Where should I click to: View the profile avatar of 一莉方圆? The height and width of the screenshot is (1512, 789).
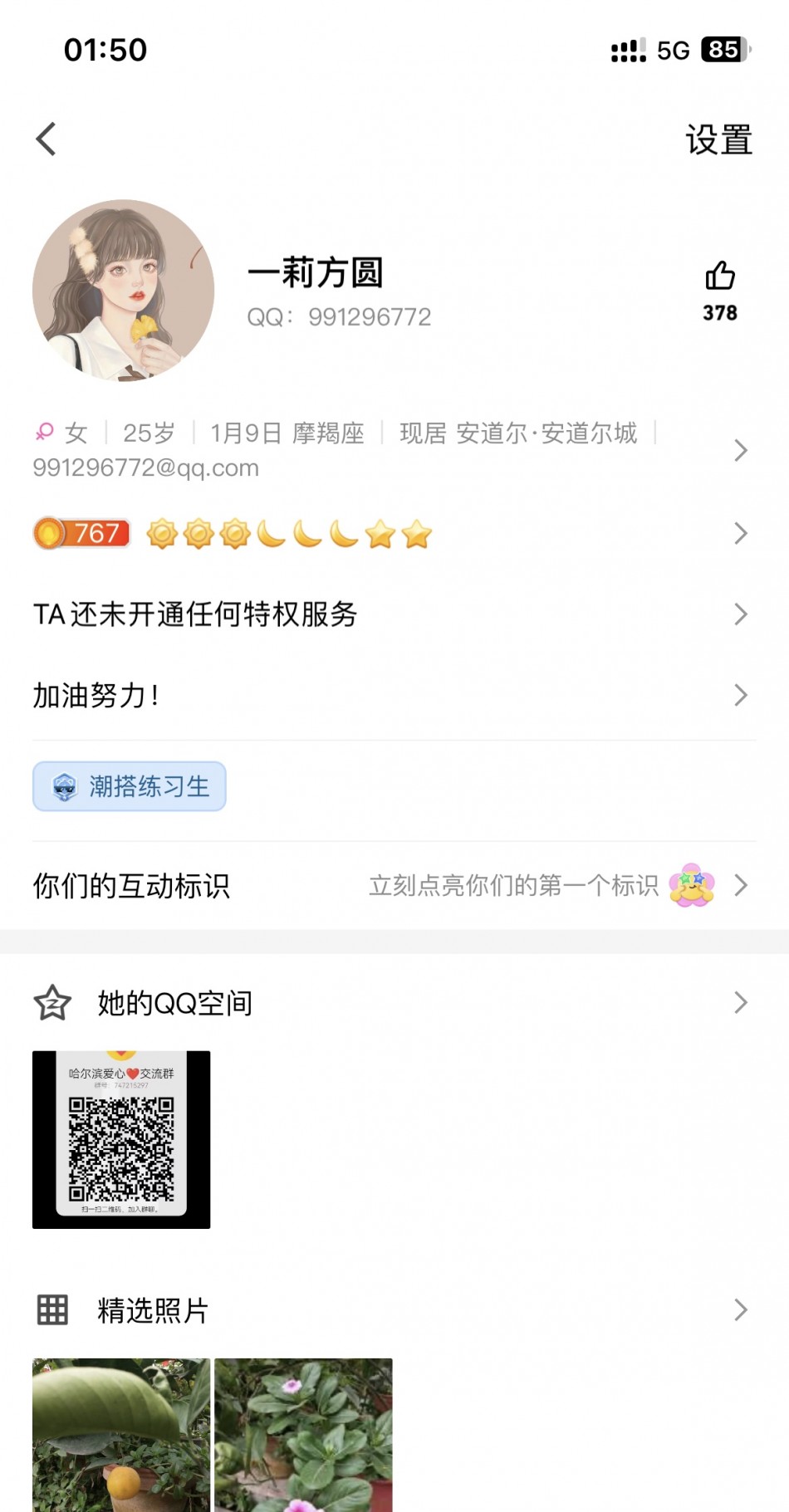[124, 291]
